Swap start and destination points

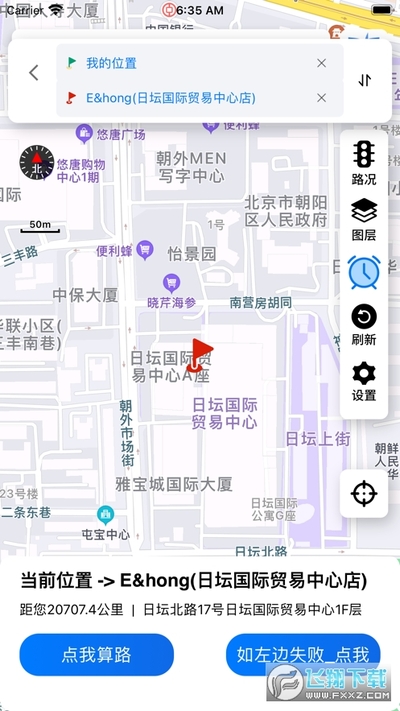(365, 80)
